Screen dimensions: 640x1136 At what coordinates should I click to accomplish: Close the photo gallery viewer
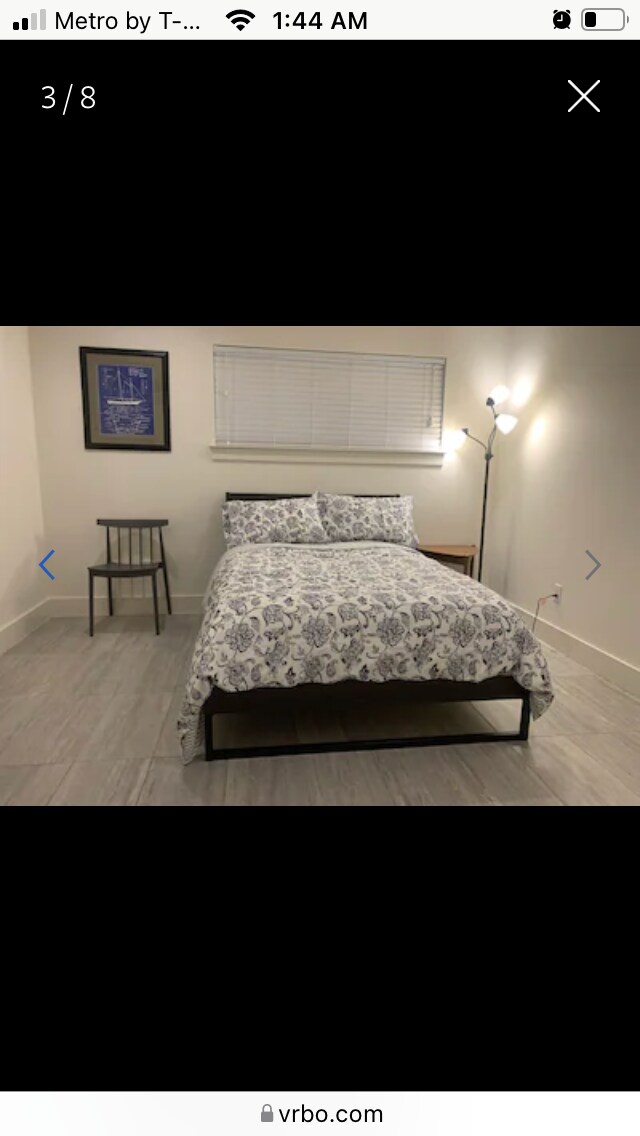(x=583, y=96)
